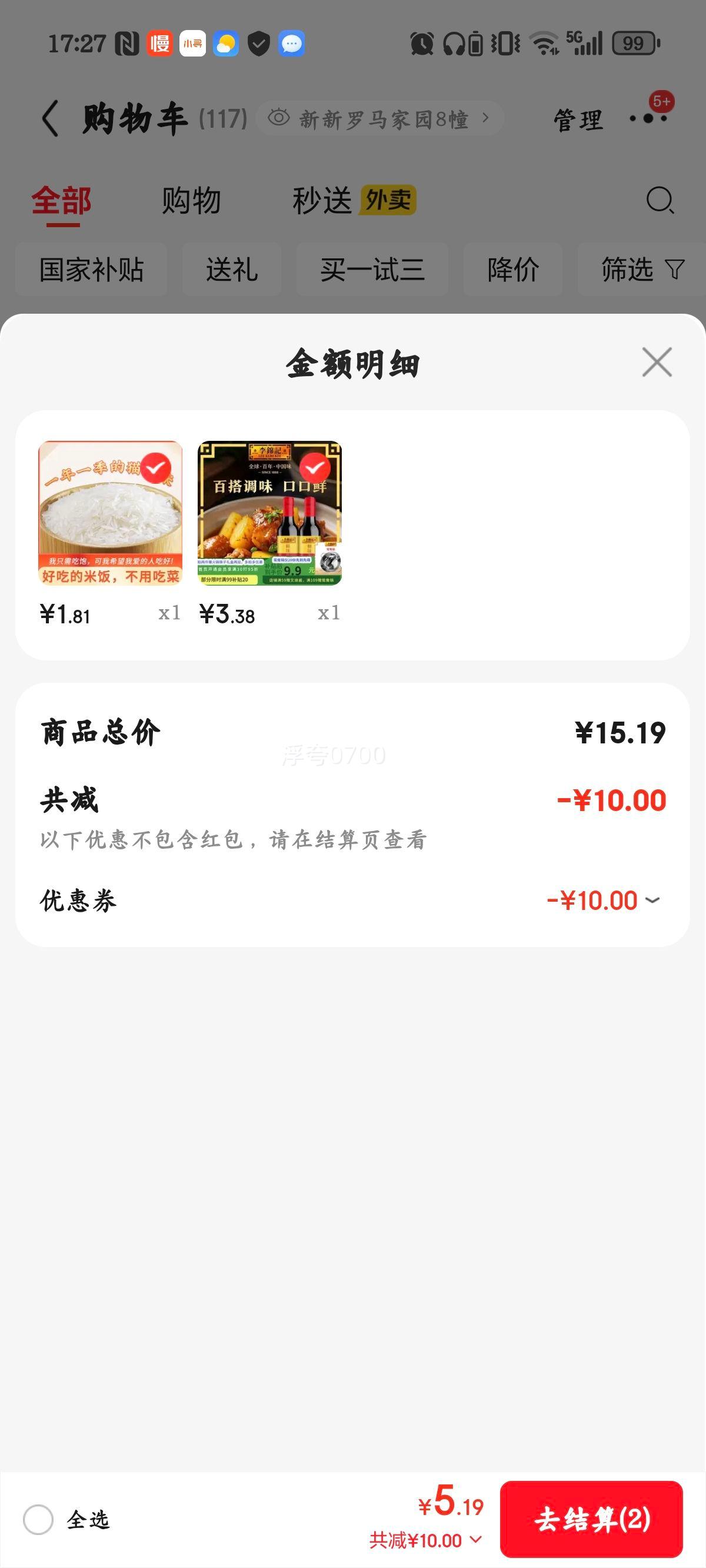Screen dimensions: 706x1568
Task: Close the 金额明细 popup with the X
Action: tap(657, 363)
